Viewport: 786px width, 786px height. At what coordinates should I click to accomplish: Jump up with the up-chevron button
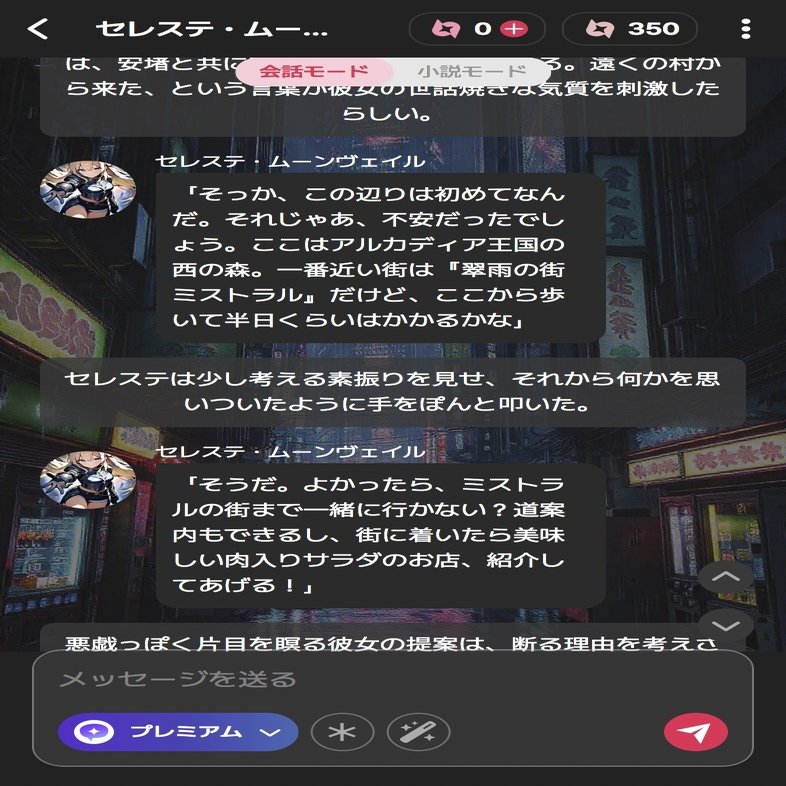pos(726,578)
